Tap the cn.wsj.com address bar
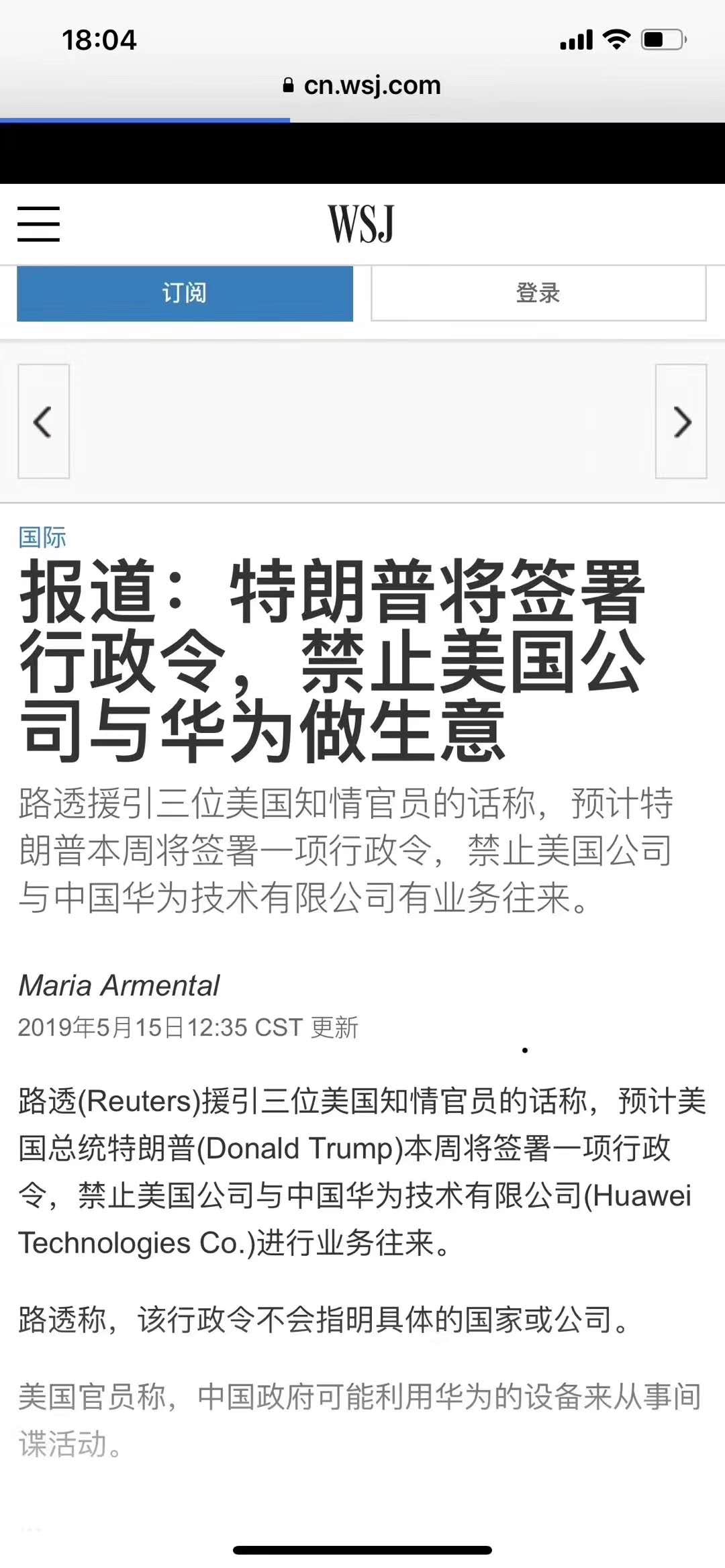The height and width of the screenshot is (1568, 725). (362, 85)
